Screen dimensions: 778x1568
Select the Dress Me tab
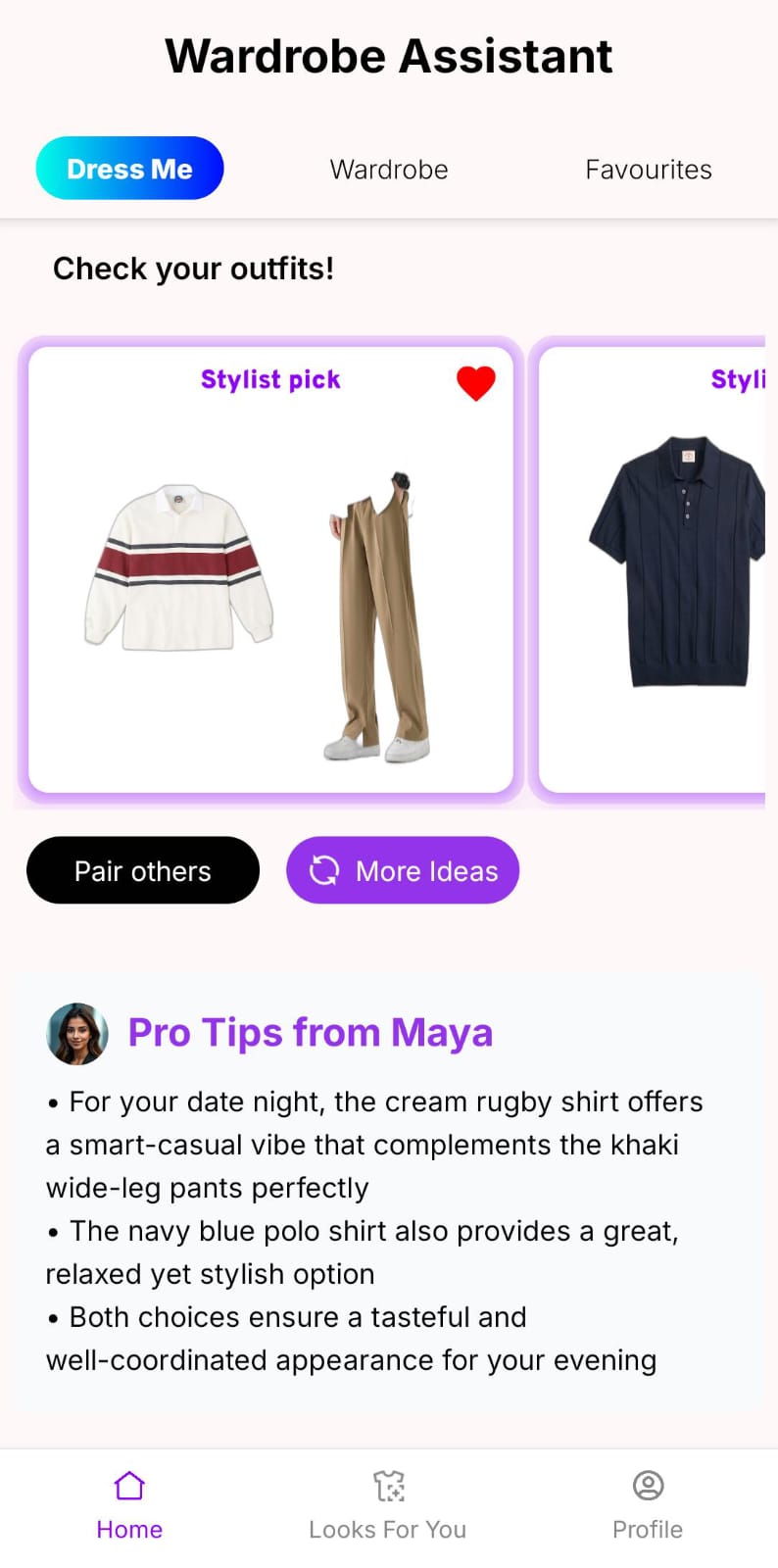point(129,169)
